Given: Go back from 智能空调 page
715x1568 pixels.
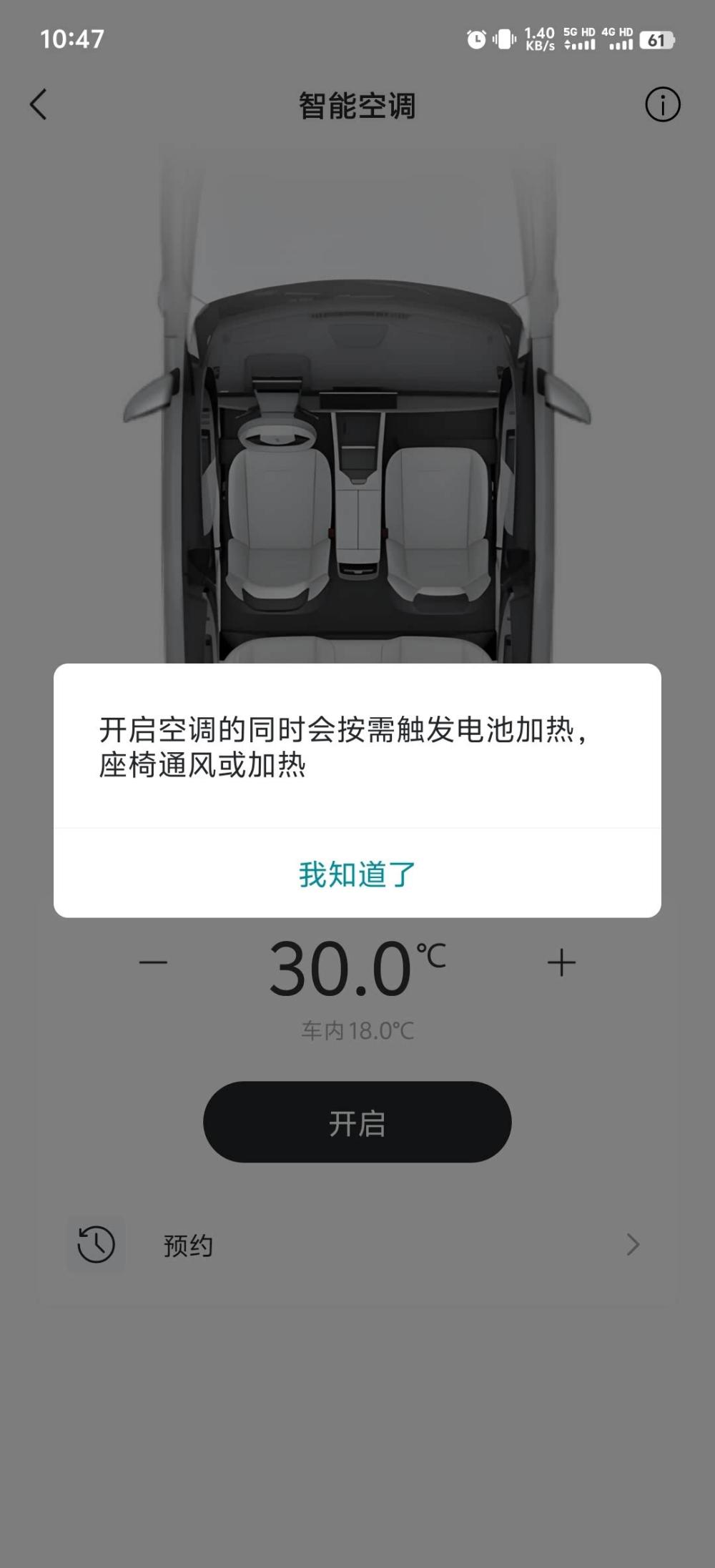Looking at the screenshot, I should (39, 104).
